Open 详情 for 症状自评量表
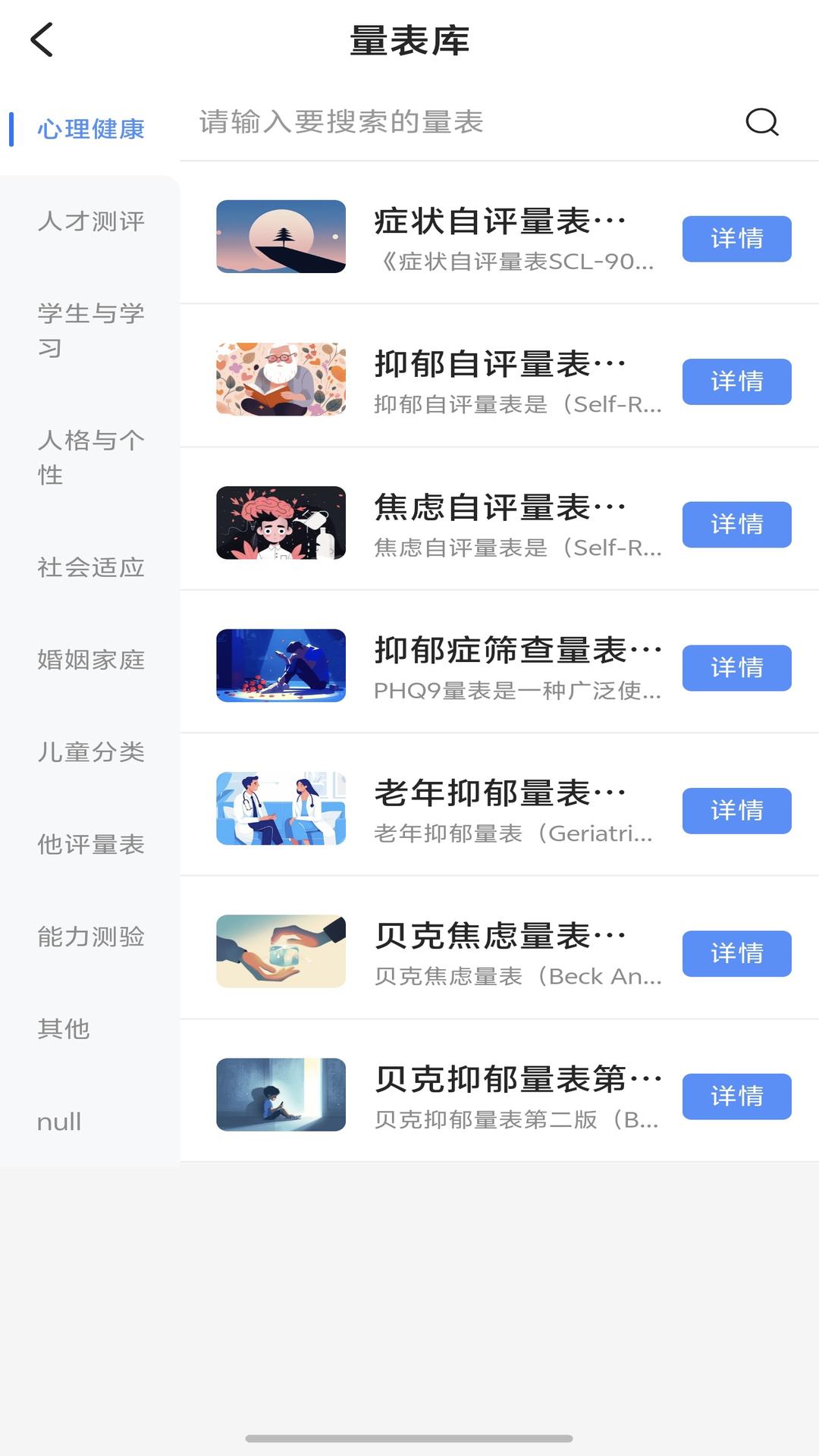This screenshot has width=819, height=1456. (736, 238)
